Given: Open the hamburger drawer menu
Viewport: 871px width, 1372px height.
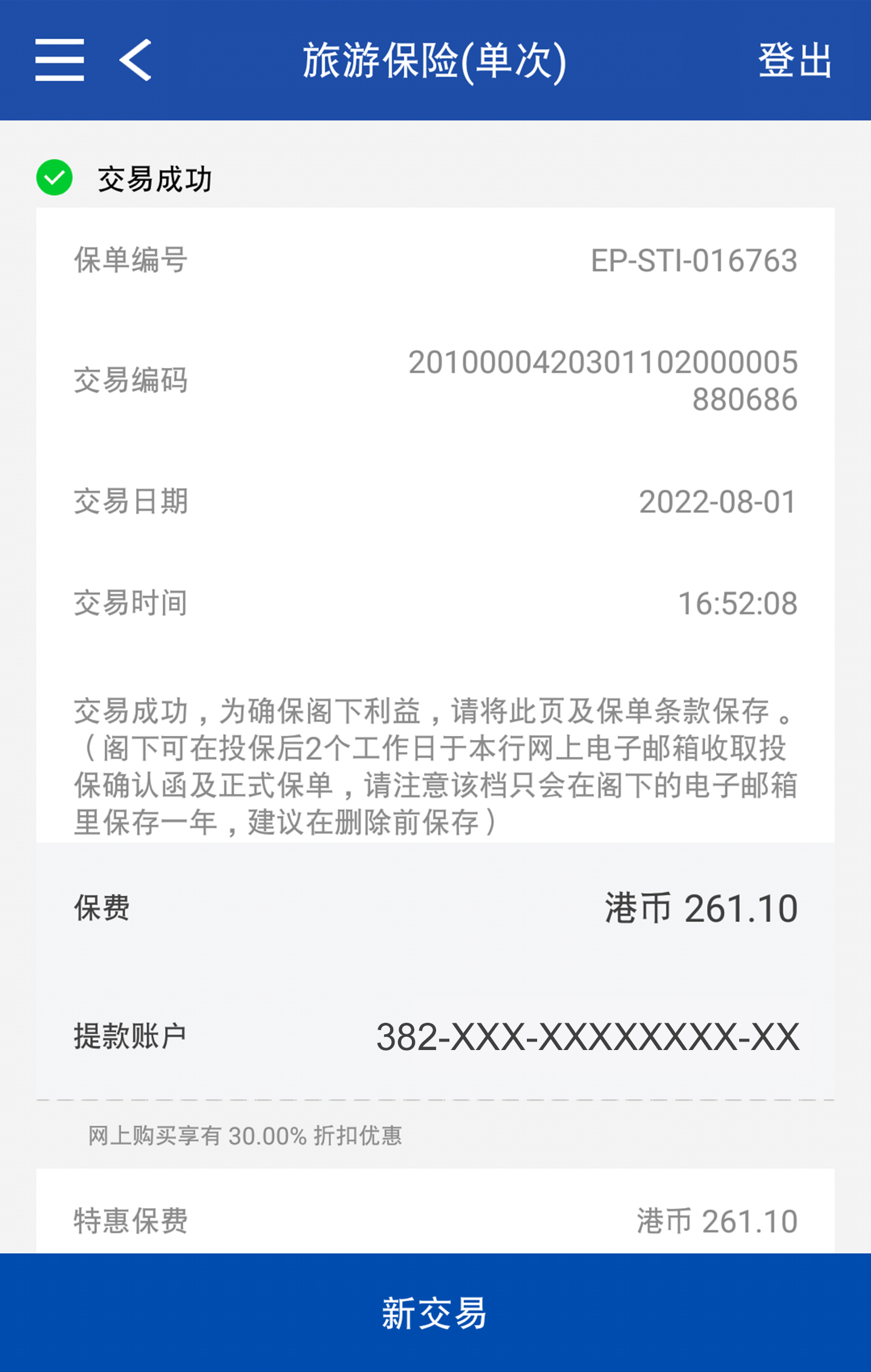Looking at the screenshot, I should tap(59, 60).
